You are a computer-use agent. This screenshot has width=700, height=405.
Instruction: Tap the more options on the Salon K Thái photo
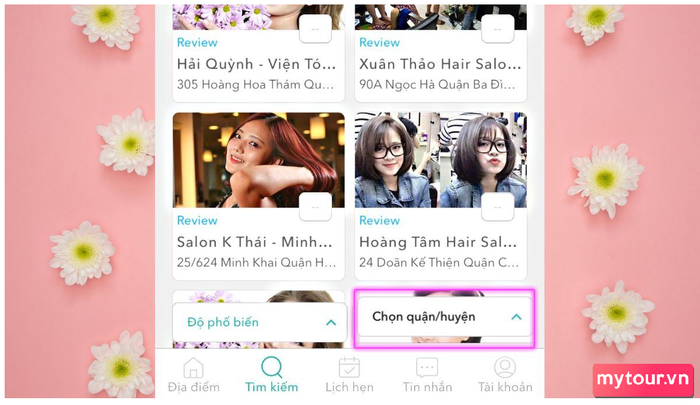316,205
